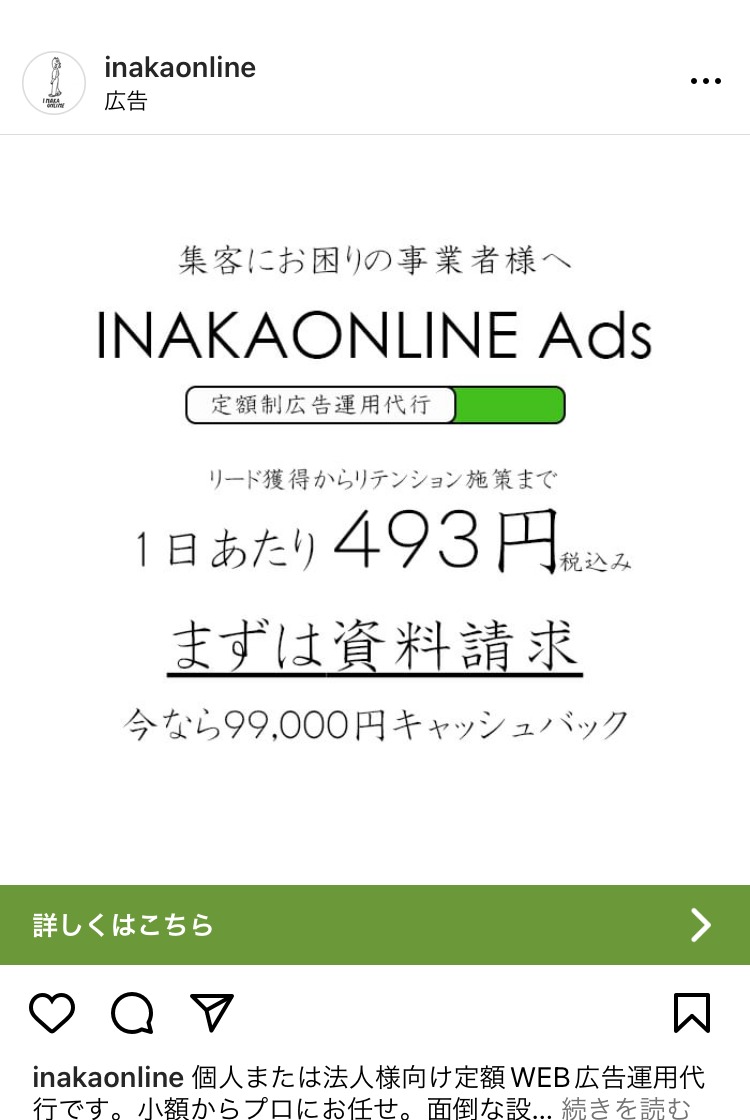
Task: Open inakaonline's profile picture
Action: pos(54,83)
